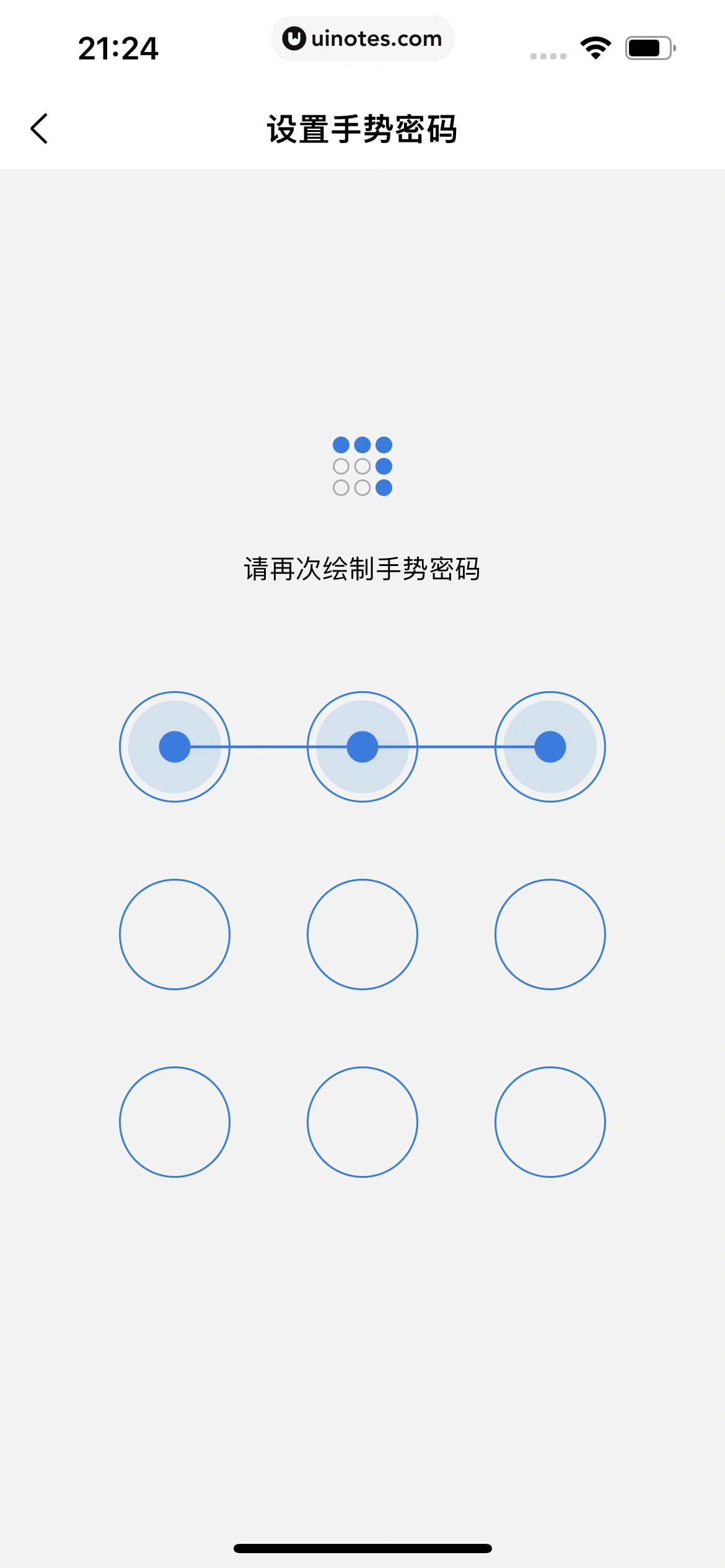Viewport: 725px width, 1568px height.
Task: Tap the top-center gesture pattern circle
Action: [362, 747]
